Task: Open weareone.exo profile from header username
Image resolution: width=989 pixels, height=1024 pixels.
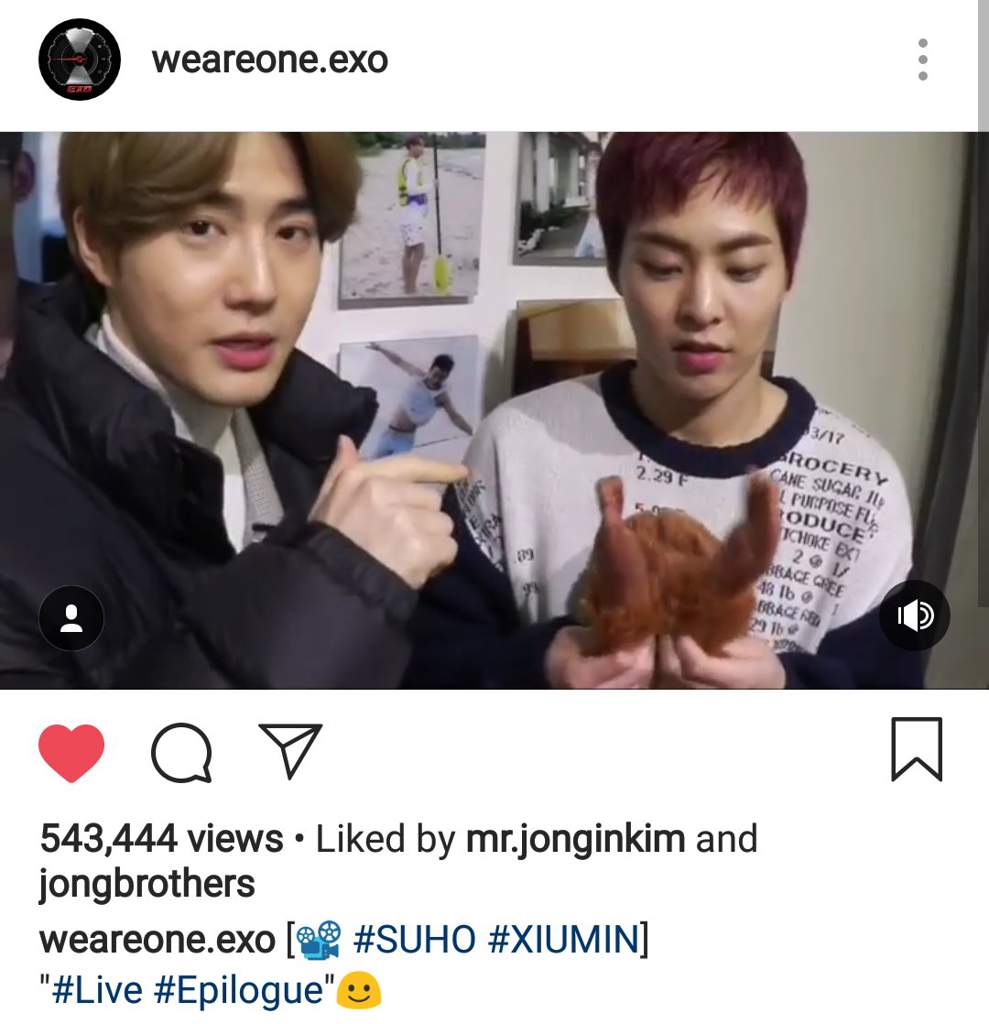Action: (x=269, y=60)
